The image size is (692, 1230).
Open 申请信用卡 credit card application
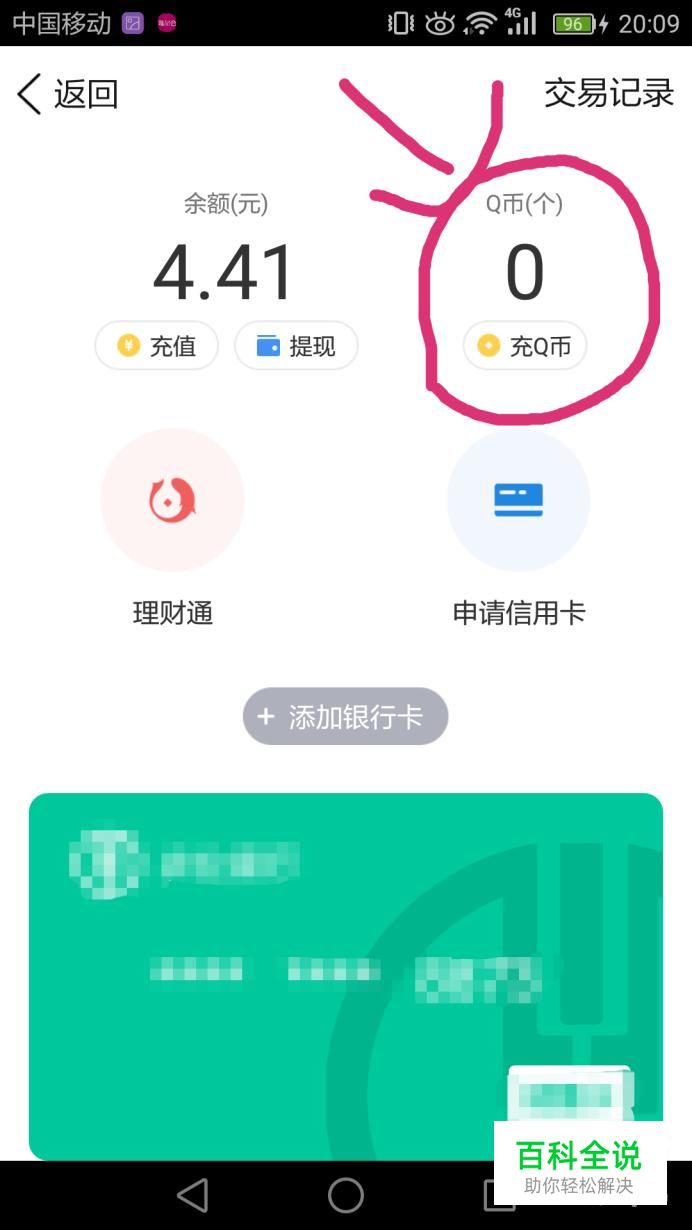click(519, 527)
